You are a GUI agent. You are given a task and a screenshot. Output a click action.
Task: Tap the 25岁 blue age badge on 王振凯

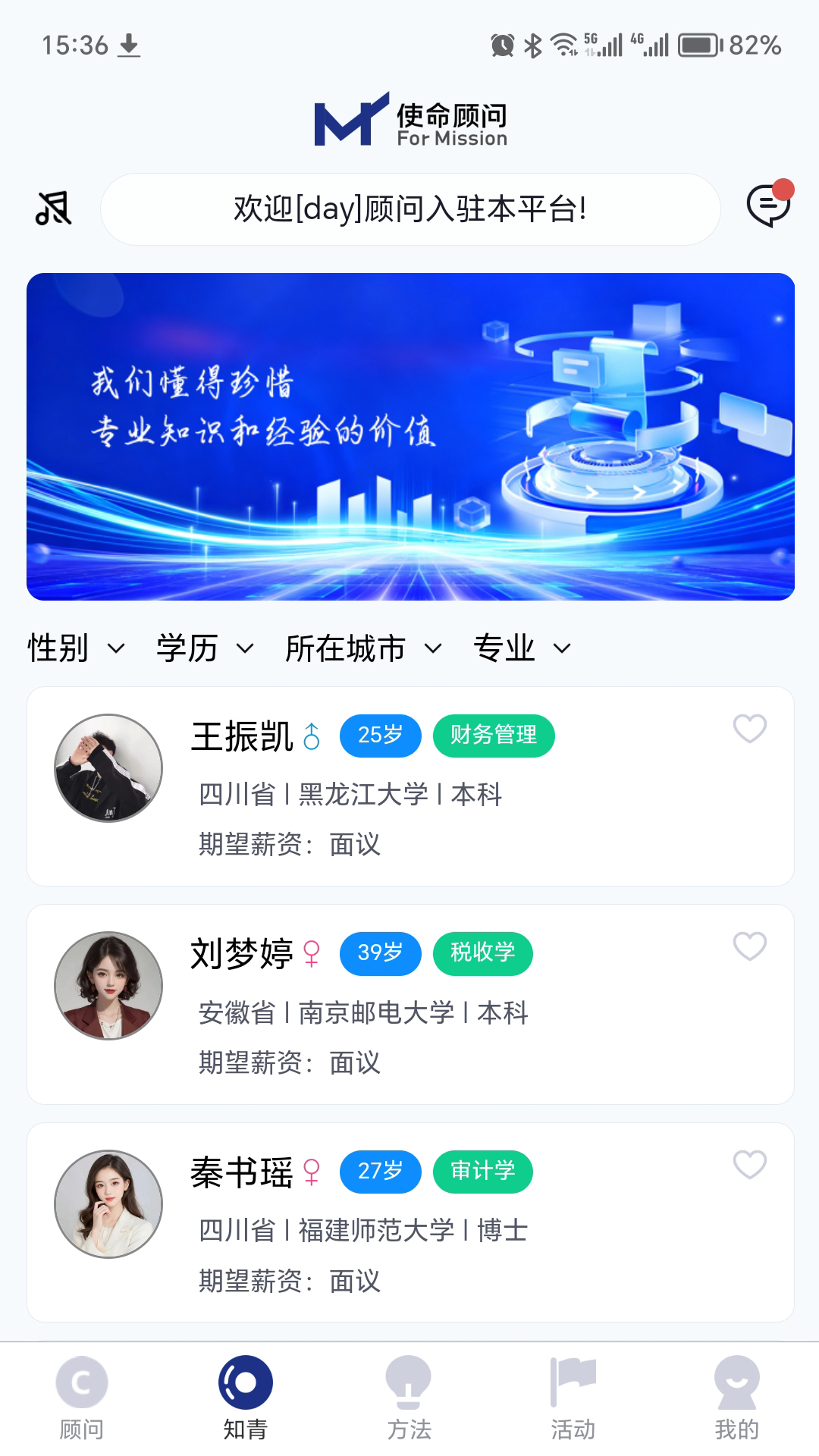pos(380,735)
